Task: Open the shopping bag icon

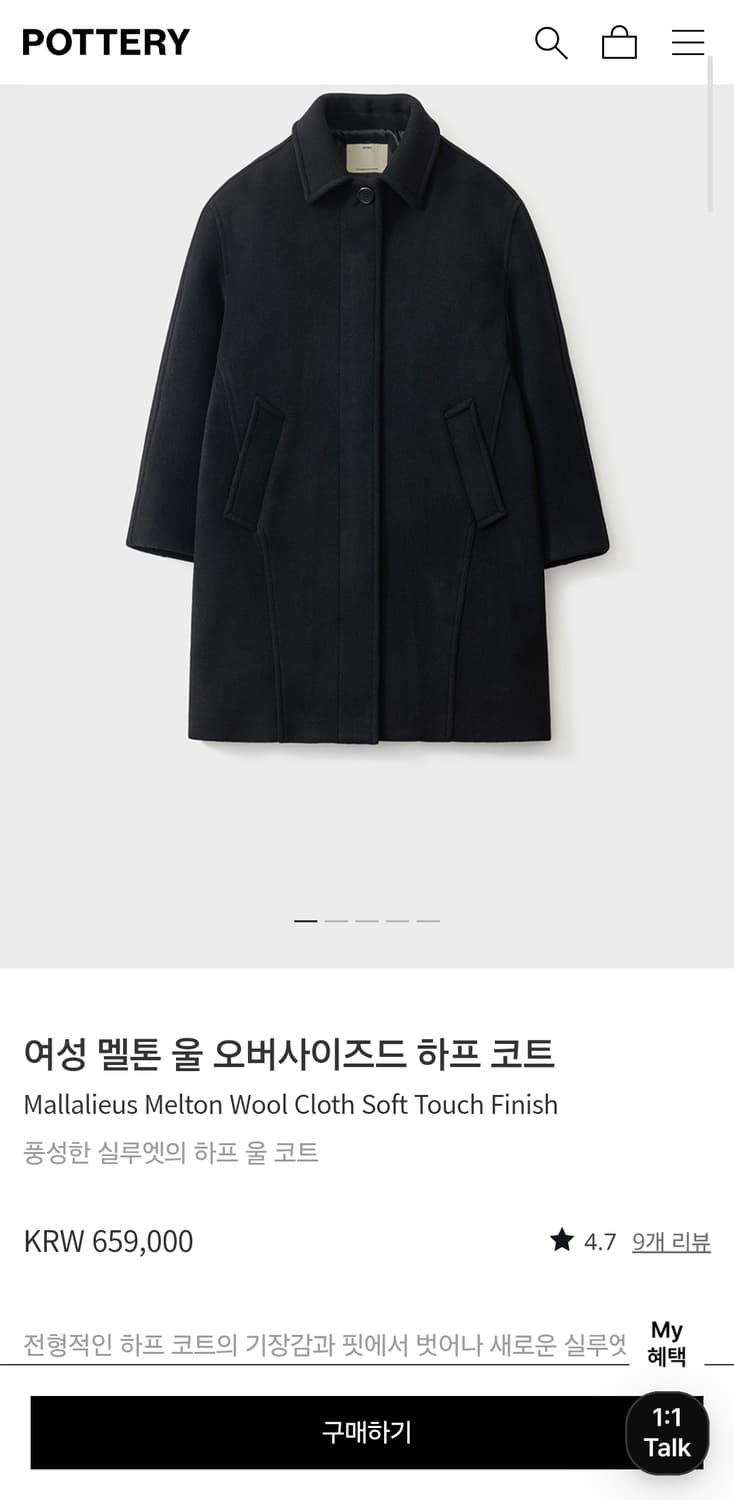Action: point(619,42)
